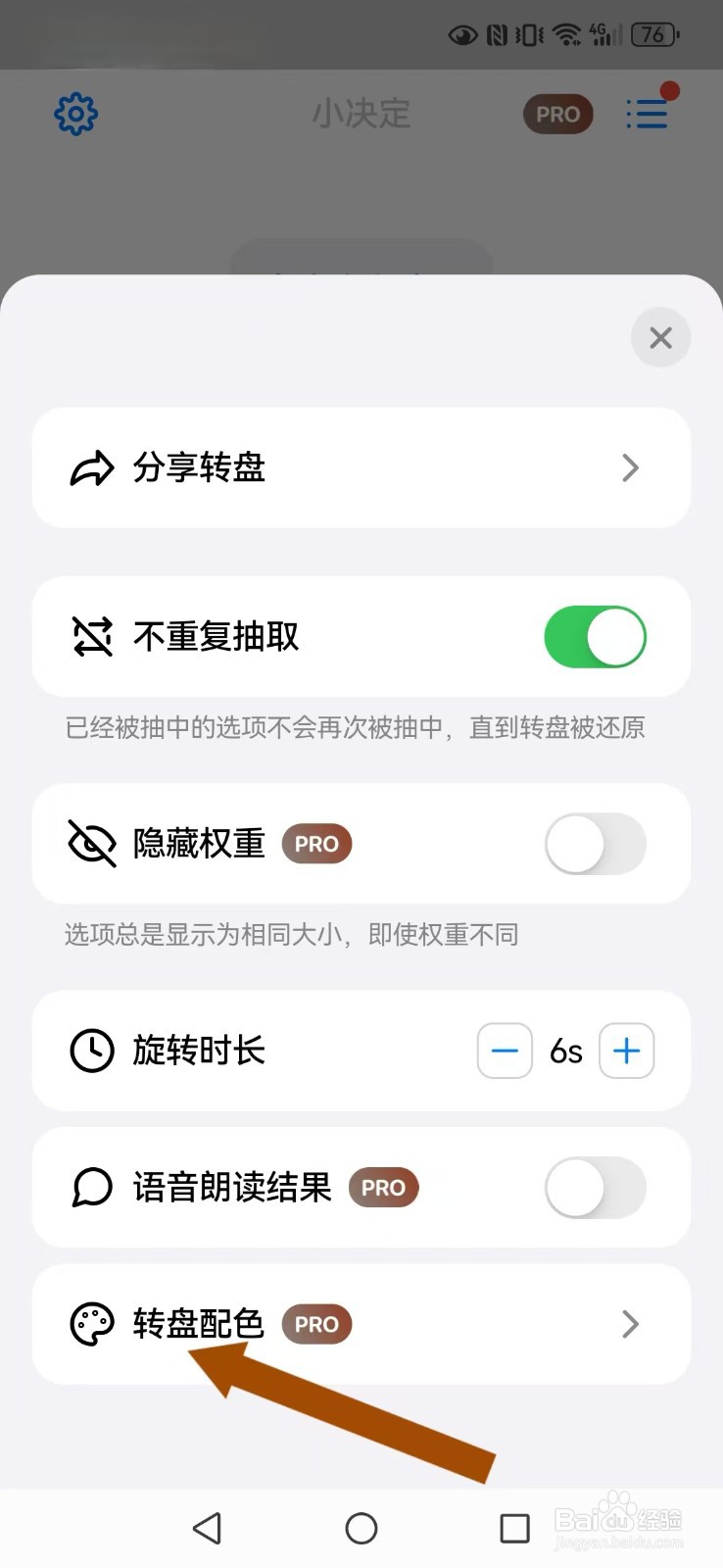The height and width of the screenshot is (1568, 723).
Task: Tap the Android back navigation arrow
Action: pos(208,1528)
